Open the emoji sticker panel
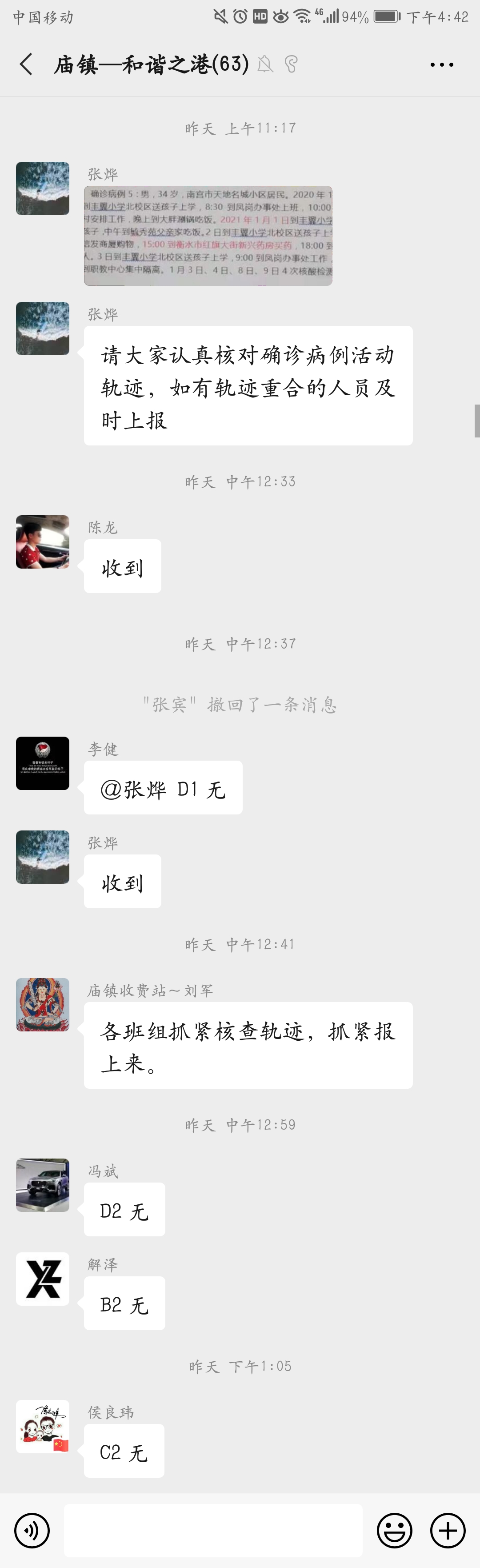Image resolution: width=480 pixels, height=1568 pixels. coord(394,1530)
